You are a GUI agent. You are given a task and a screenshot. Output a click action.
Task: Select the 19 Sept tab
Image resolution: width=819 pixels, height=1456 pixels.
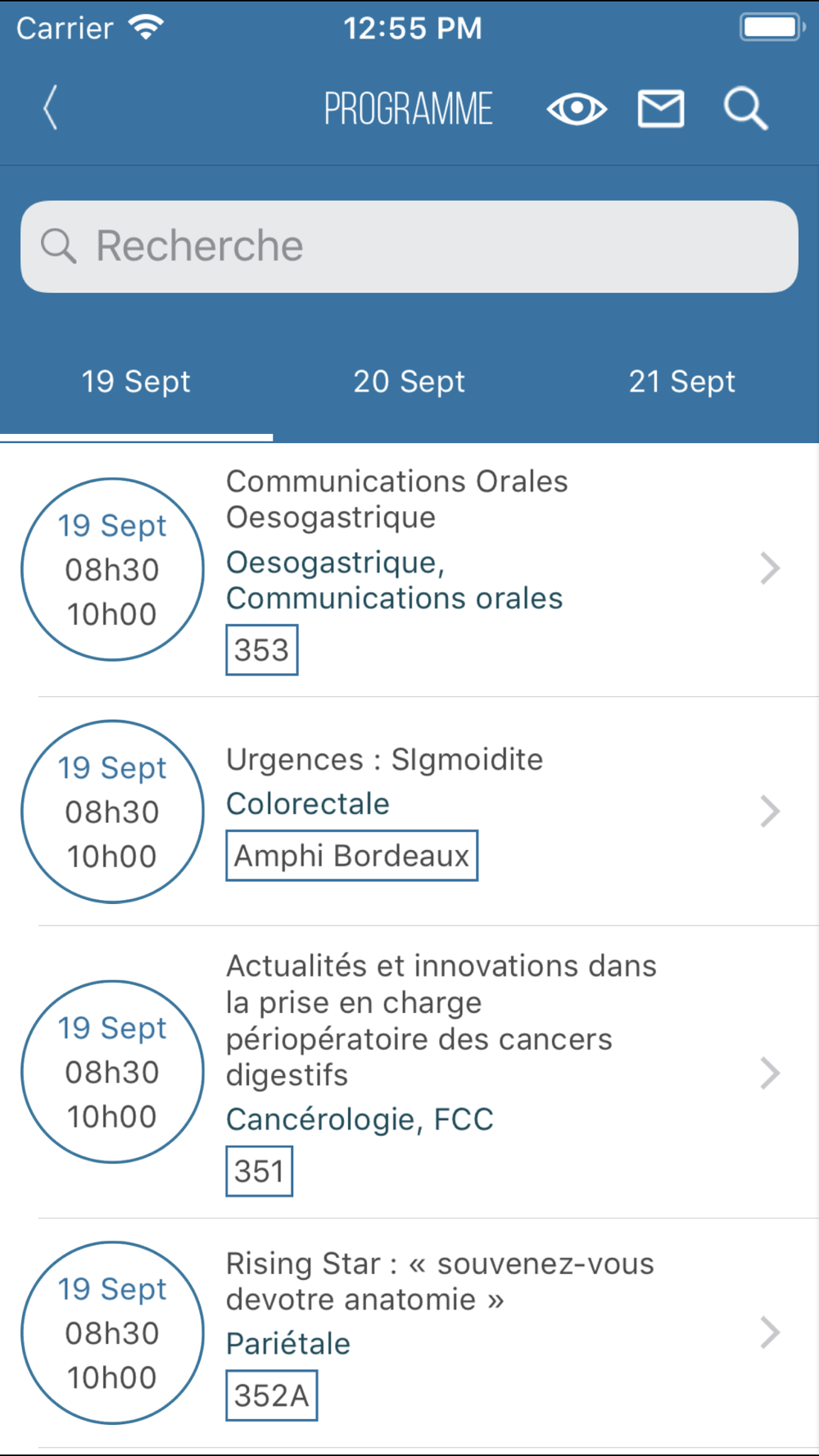136,382
